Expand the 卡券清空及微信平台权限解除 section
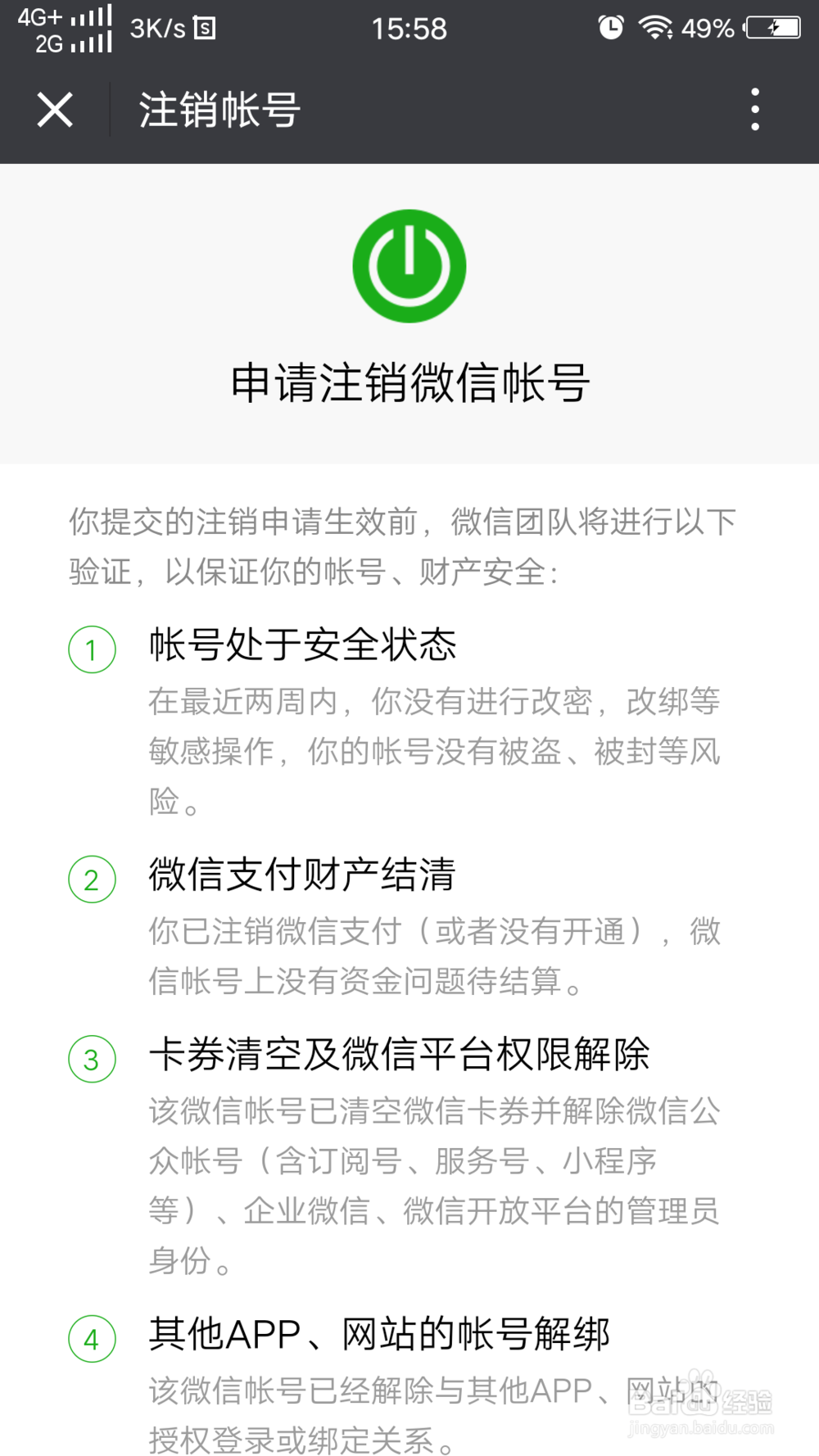Viewport: 819px width, 1456px height. coord(400,1056)
